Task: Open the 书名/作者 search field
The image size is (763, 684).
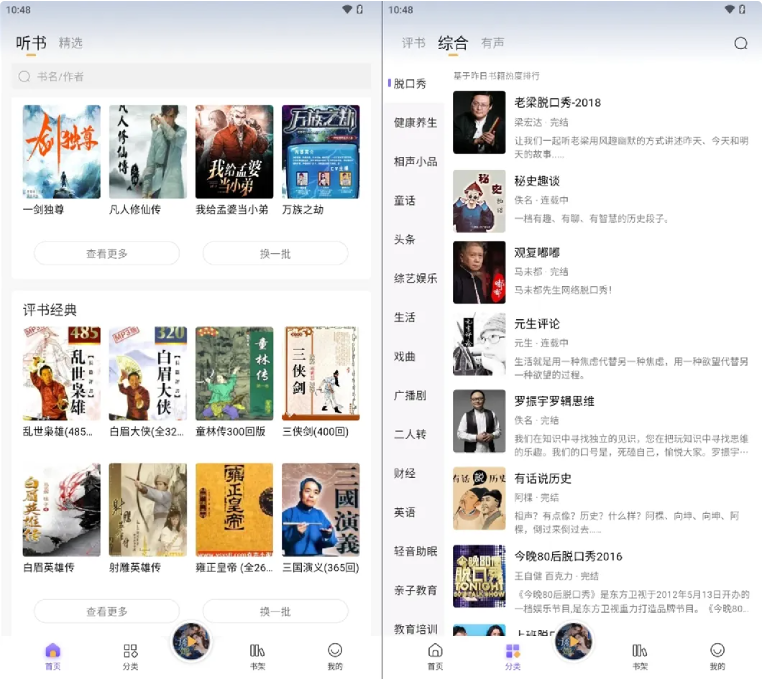Action: click(x=190, y=76)
